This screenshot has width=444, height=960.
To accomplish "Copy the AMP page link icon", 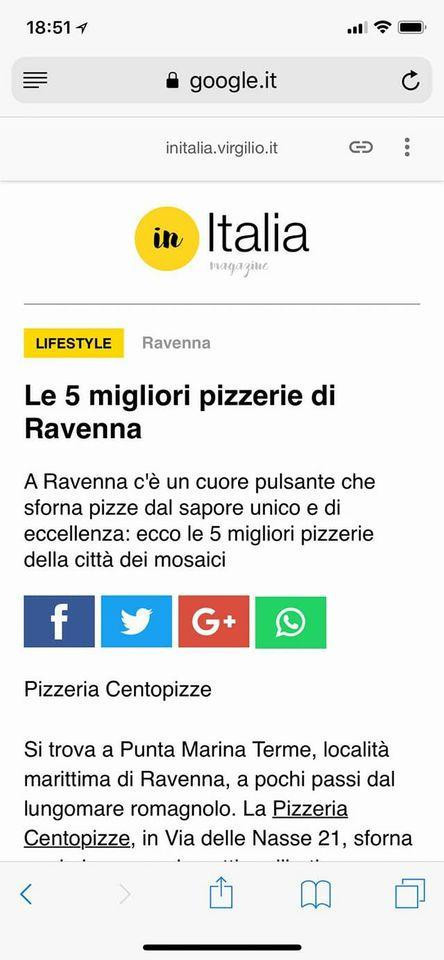I will [x=361, y=147].
